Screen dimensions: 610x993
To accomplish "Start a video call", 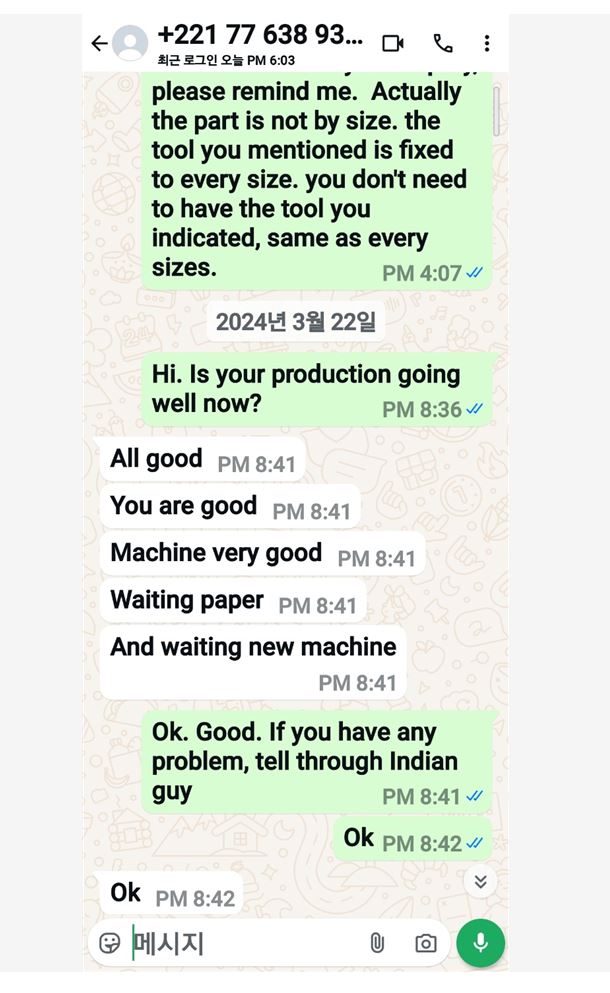I will (393, 43).
